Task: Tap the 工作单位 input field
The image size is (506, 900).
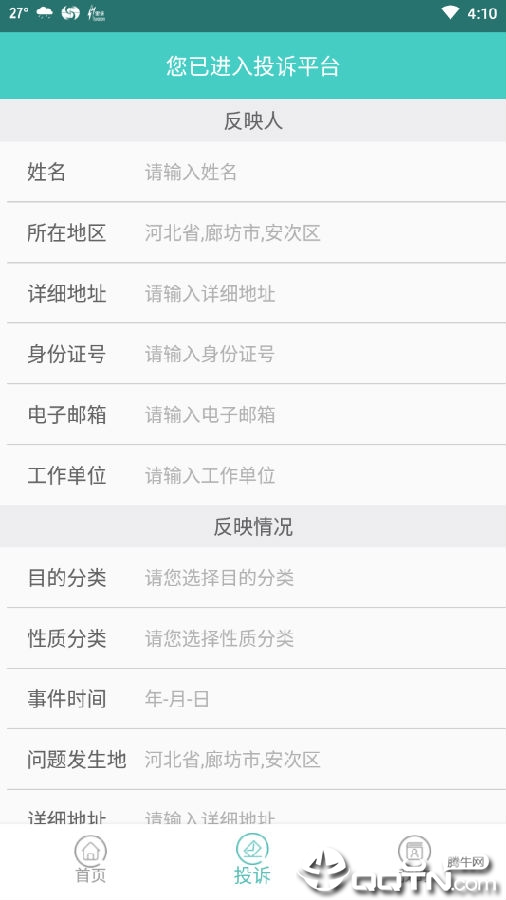Action: [321, 475]
